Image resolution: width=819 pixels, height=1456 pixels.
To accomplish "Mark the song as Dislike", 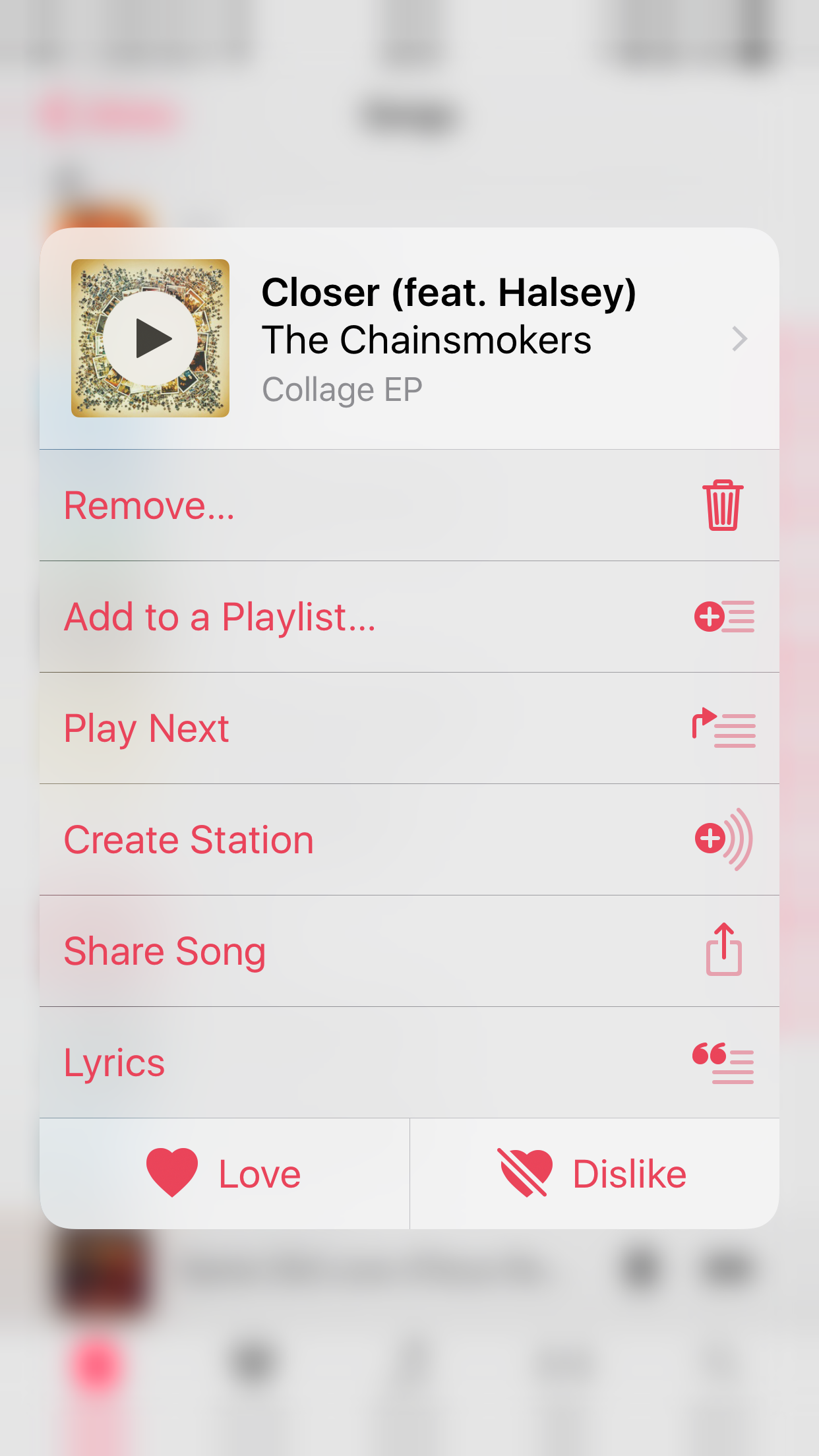I will [593, 1174].
